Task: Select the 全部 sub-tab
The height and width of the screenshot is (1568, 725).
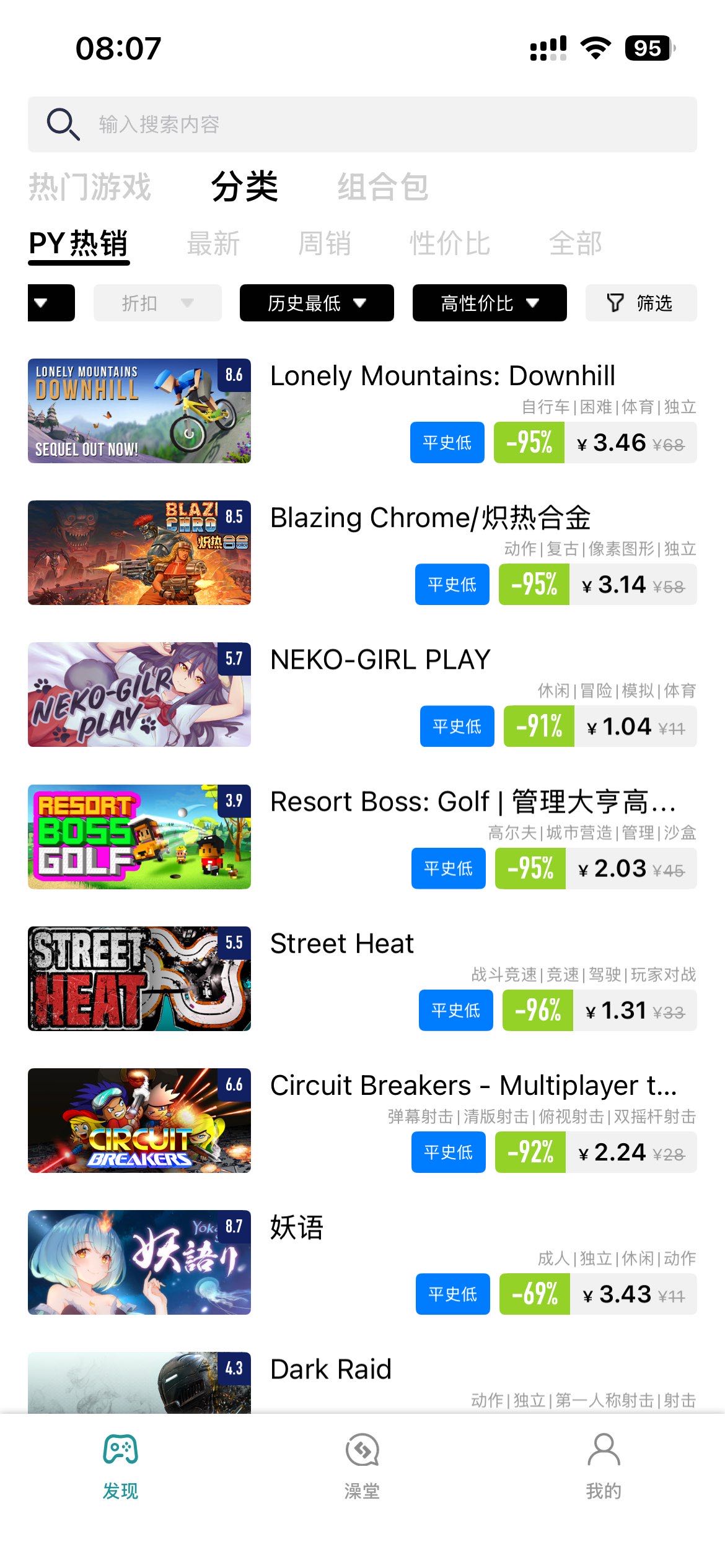Action: coord(575,243)
